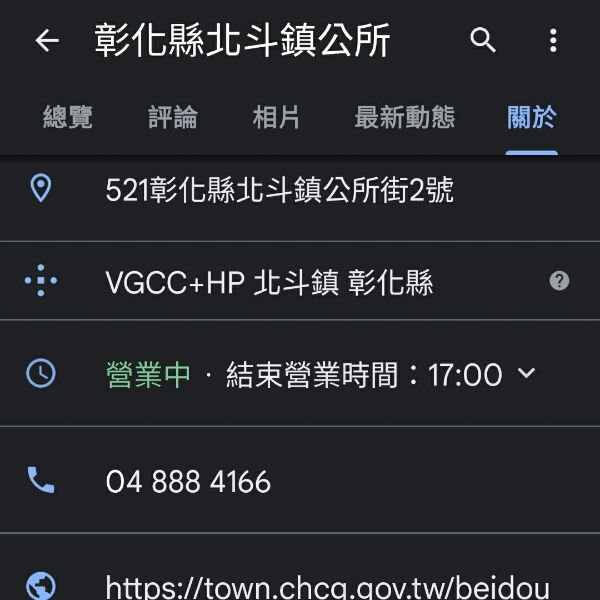Go back using the arrow icon
This screenshot has width=600, height=600.
point(47,41)
